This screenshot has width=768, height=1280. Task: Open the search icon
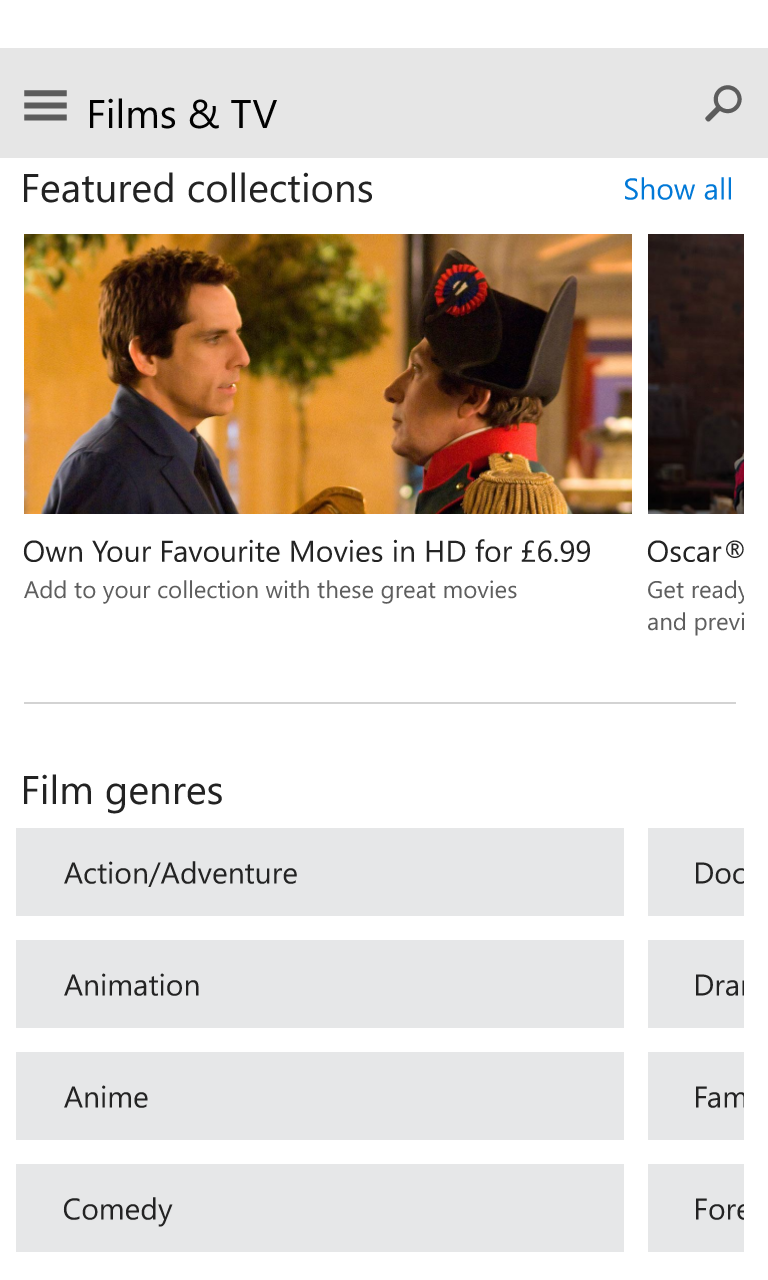pos(723,103)
